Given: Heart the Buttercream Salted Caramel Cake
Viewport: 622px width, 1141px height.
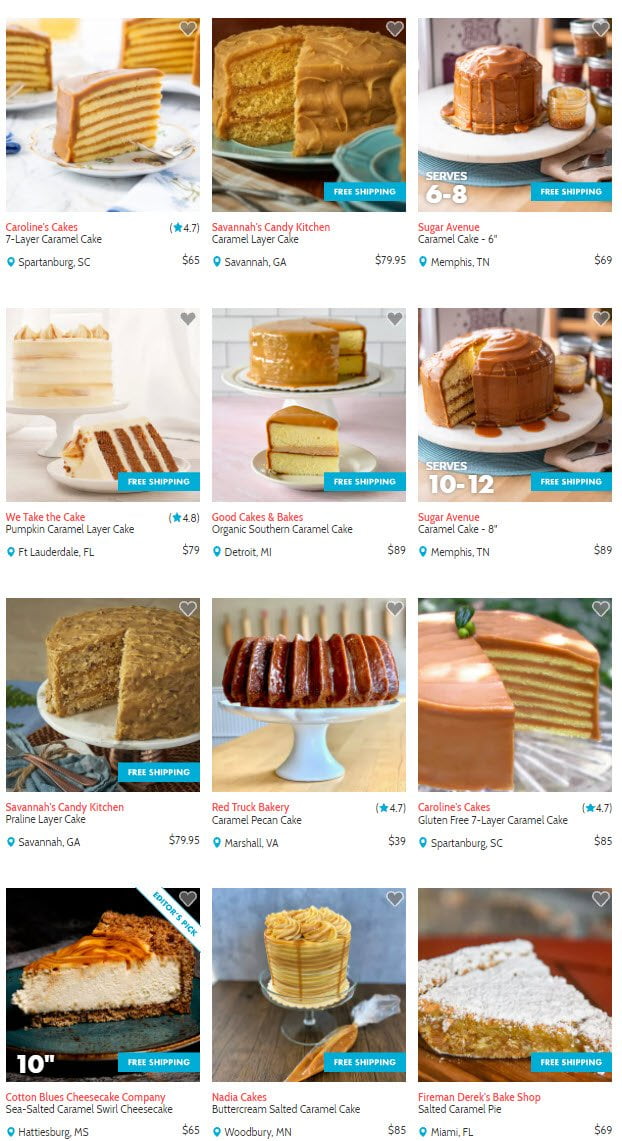Looking at the screenshot, I should coord(394,899).
